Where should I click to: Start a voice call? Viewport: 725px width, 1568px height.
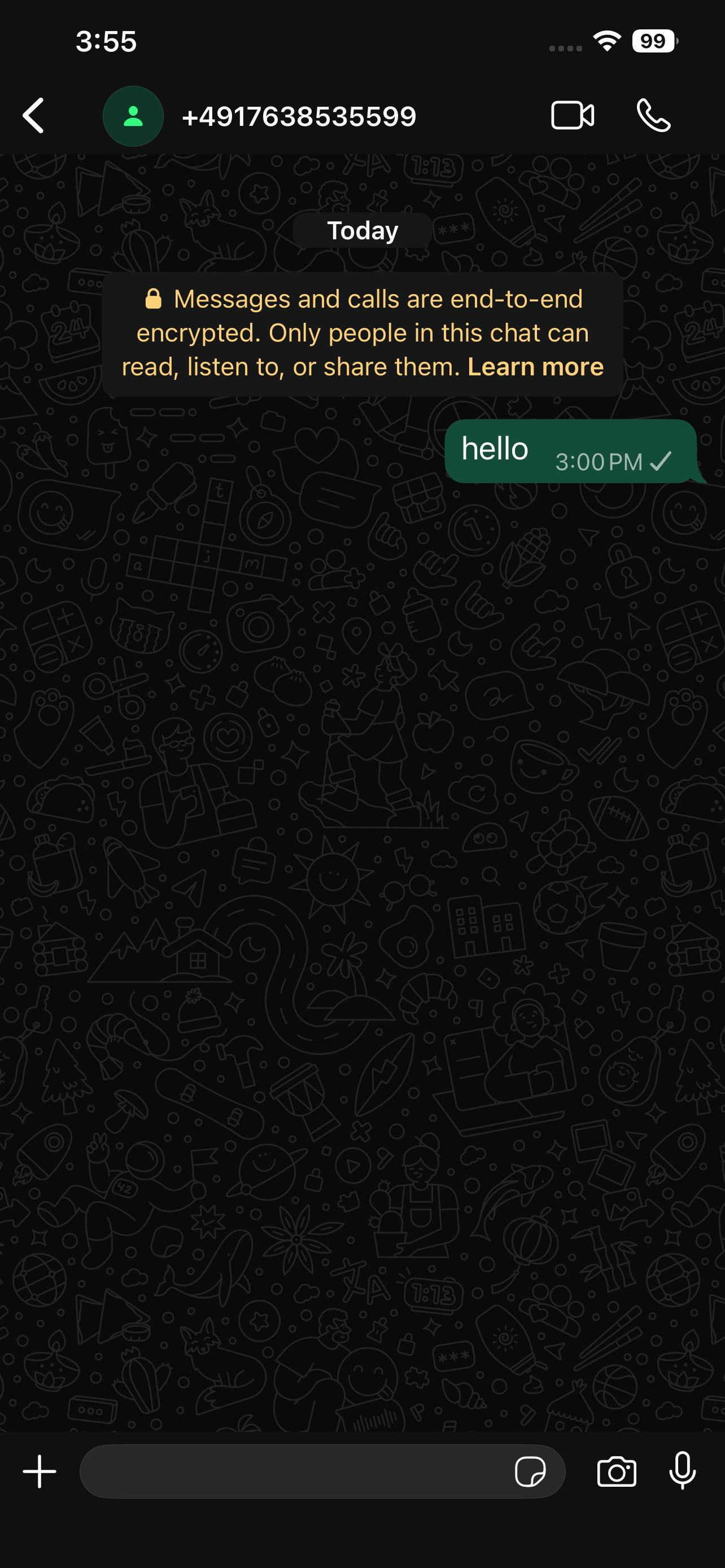[x=654, y=115]
